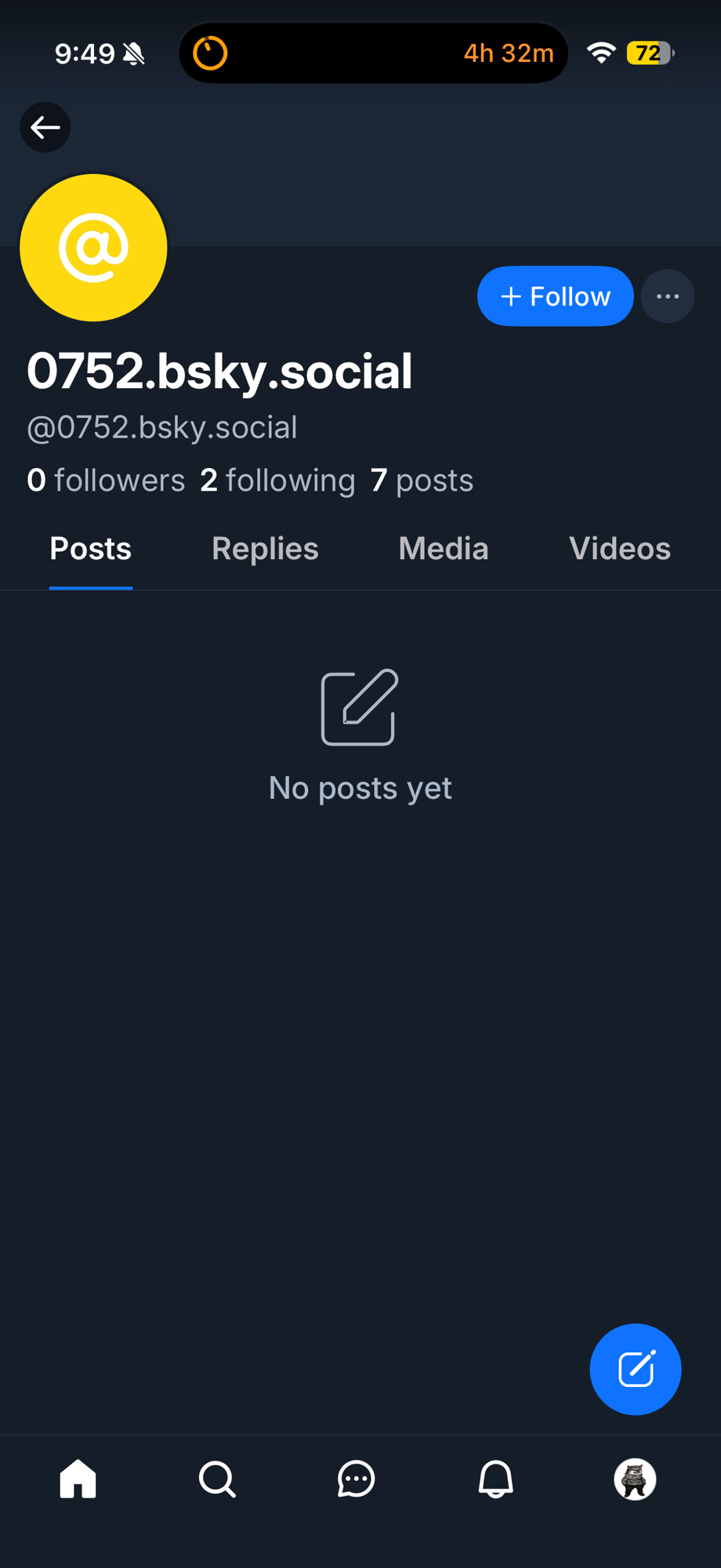Select the Posts tab
Image resolution: width=721 pixels, height=1568 pixels.
click(91, 549)
